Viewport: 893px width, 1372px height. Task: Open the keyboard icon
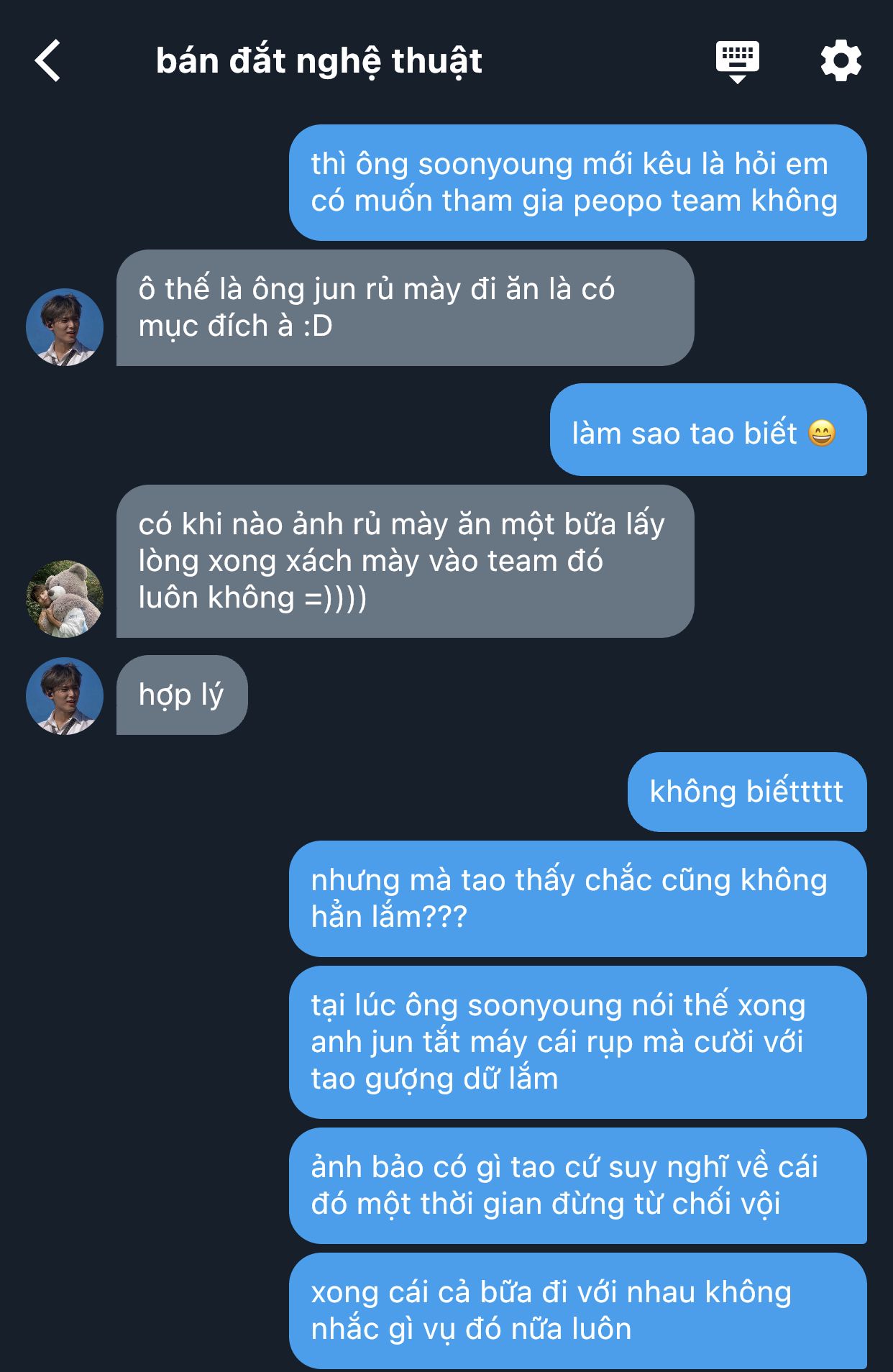pyautogui.click(x=737, y=61)
